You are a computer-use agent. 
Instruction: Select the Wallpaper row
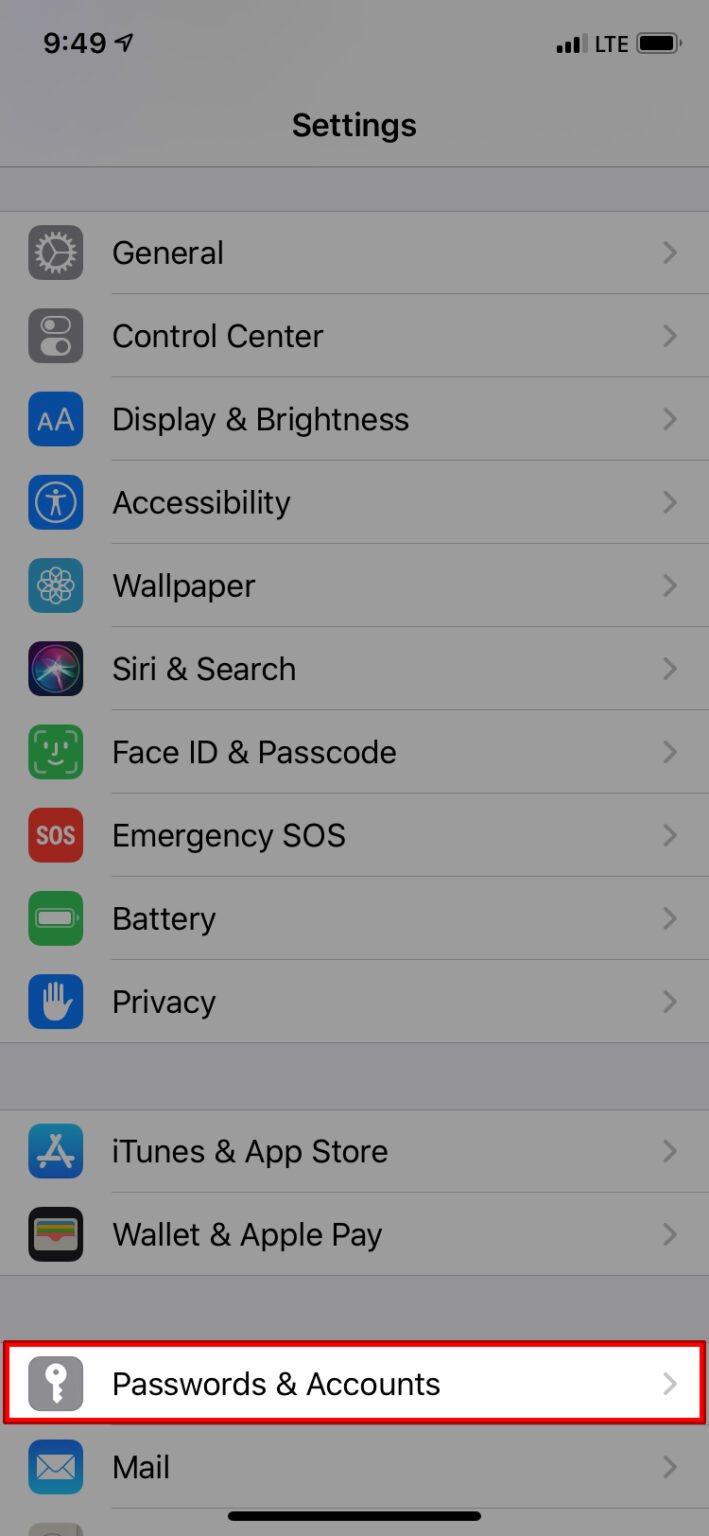click(354, 585)
